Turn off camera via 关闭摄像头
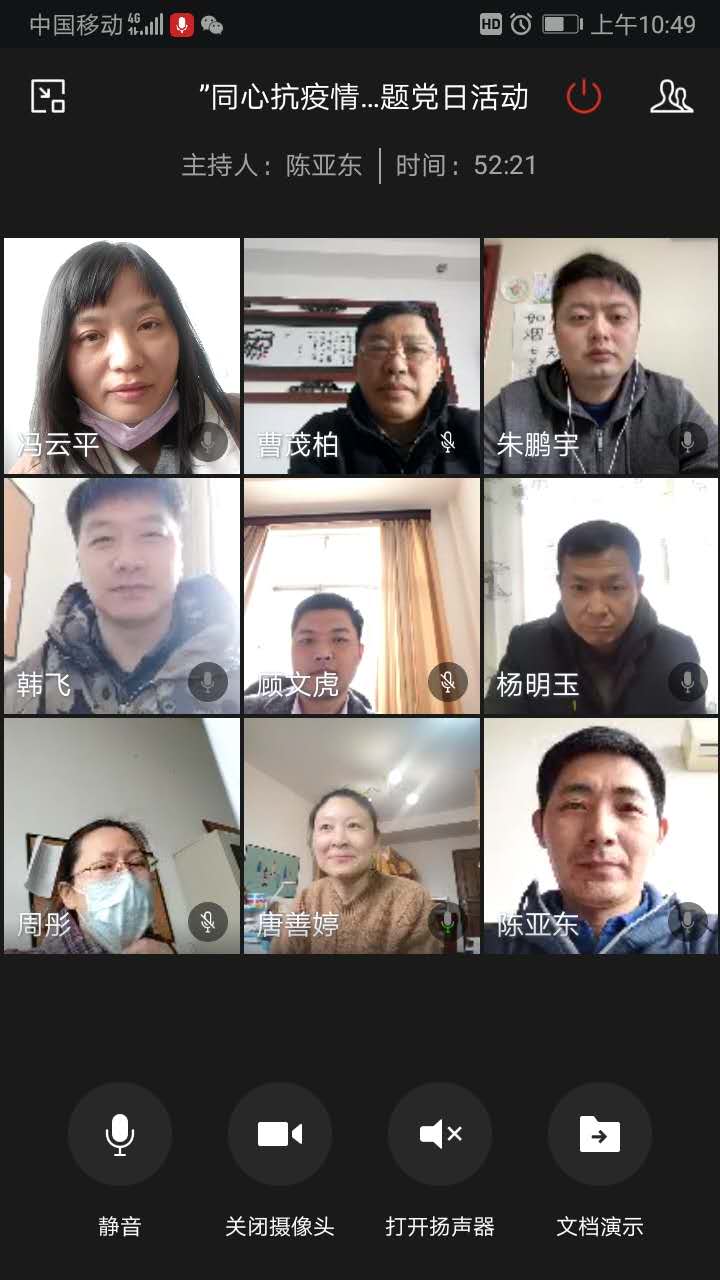This screenshot has width=720, height=1280. tap(280, 1134)
